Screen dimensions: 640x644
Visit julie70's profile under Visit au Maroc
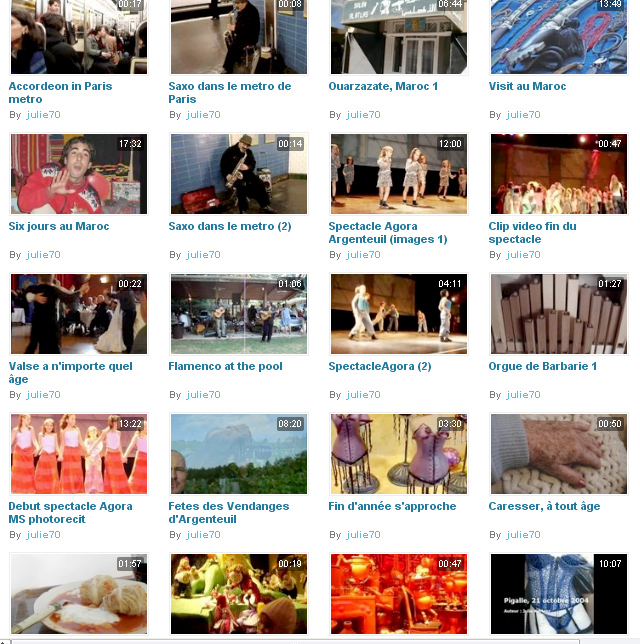(x=523, y=115)
